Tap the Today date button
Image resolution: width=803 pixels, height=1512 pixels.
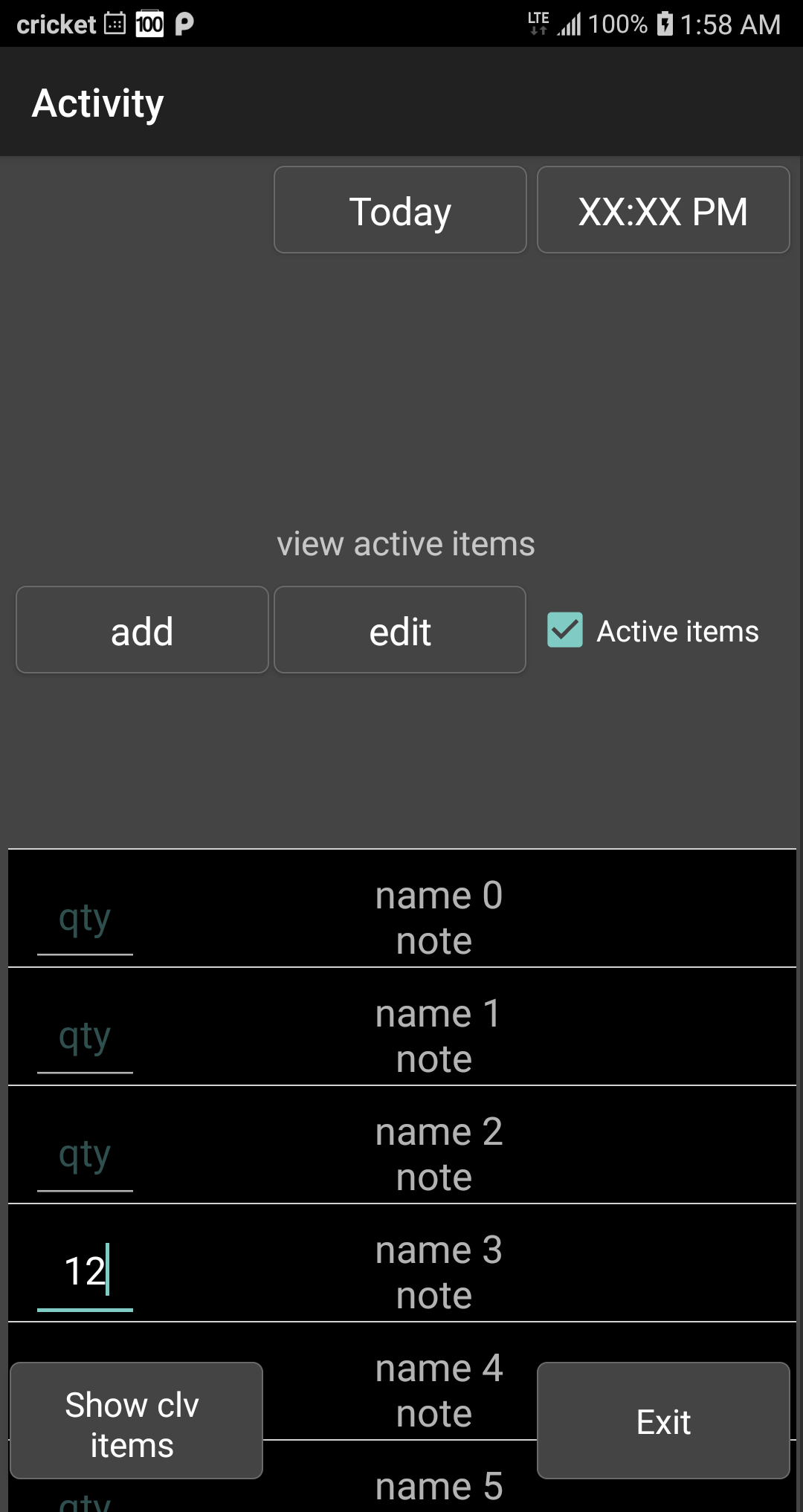[x=400, y=210]
